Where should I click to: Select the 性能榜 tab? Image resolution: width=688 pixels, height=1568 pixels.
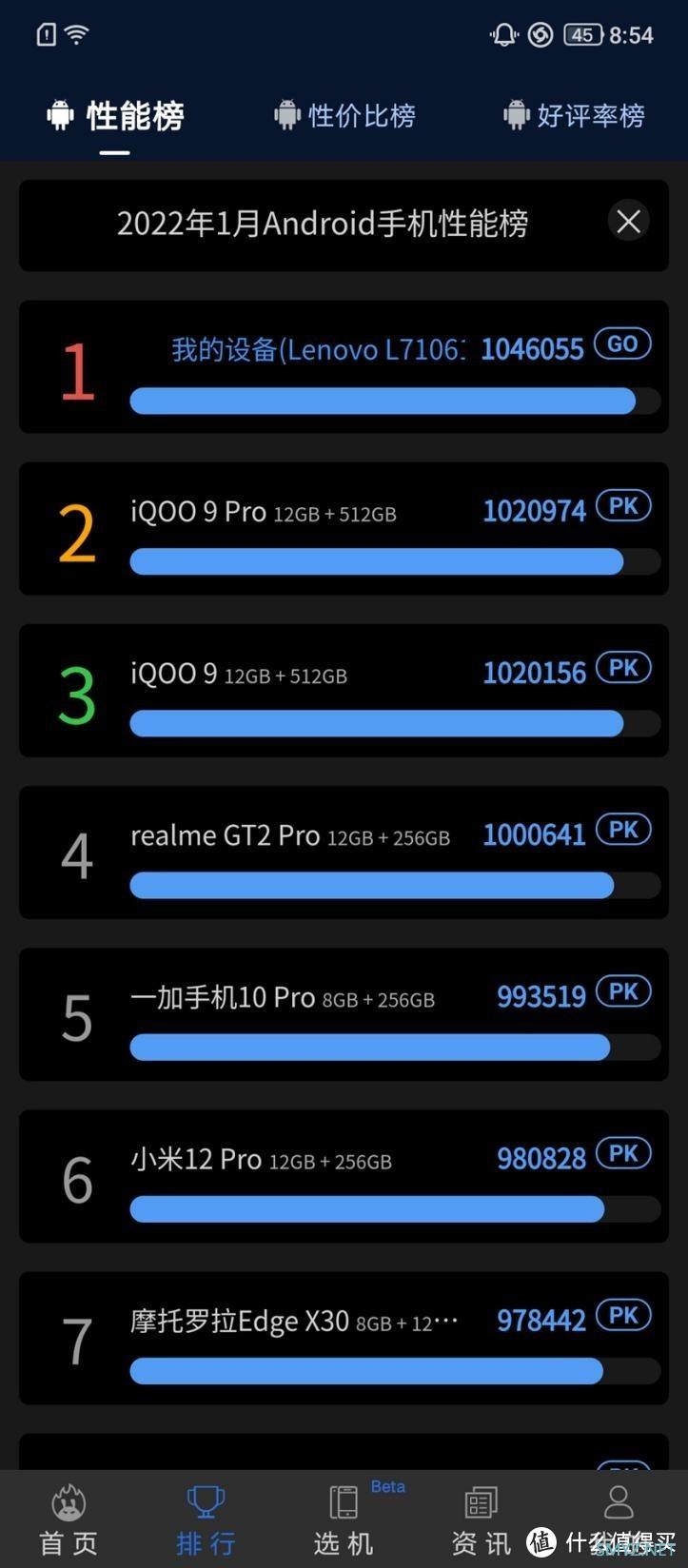(115, 116)
